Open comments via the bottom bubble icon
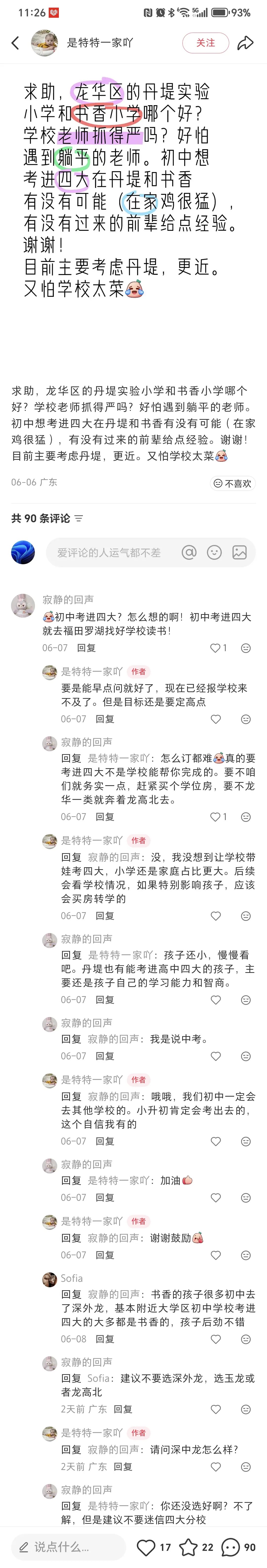The image size is (267, 1568). [x=230, y=1547]
